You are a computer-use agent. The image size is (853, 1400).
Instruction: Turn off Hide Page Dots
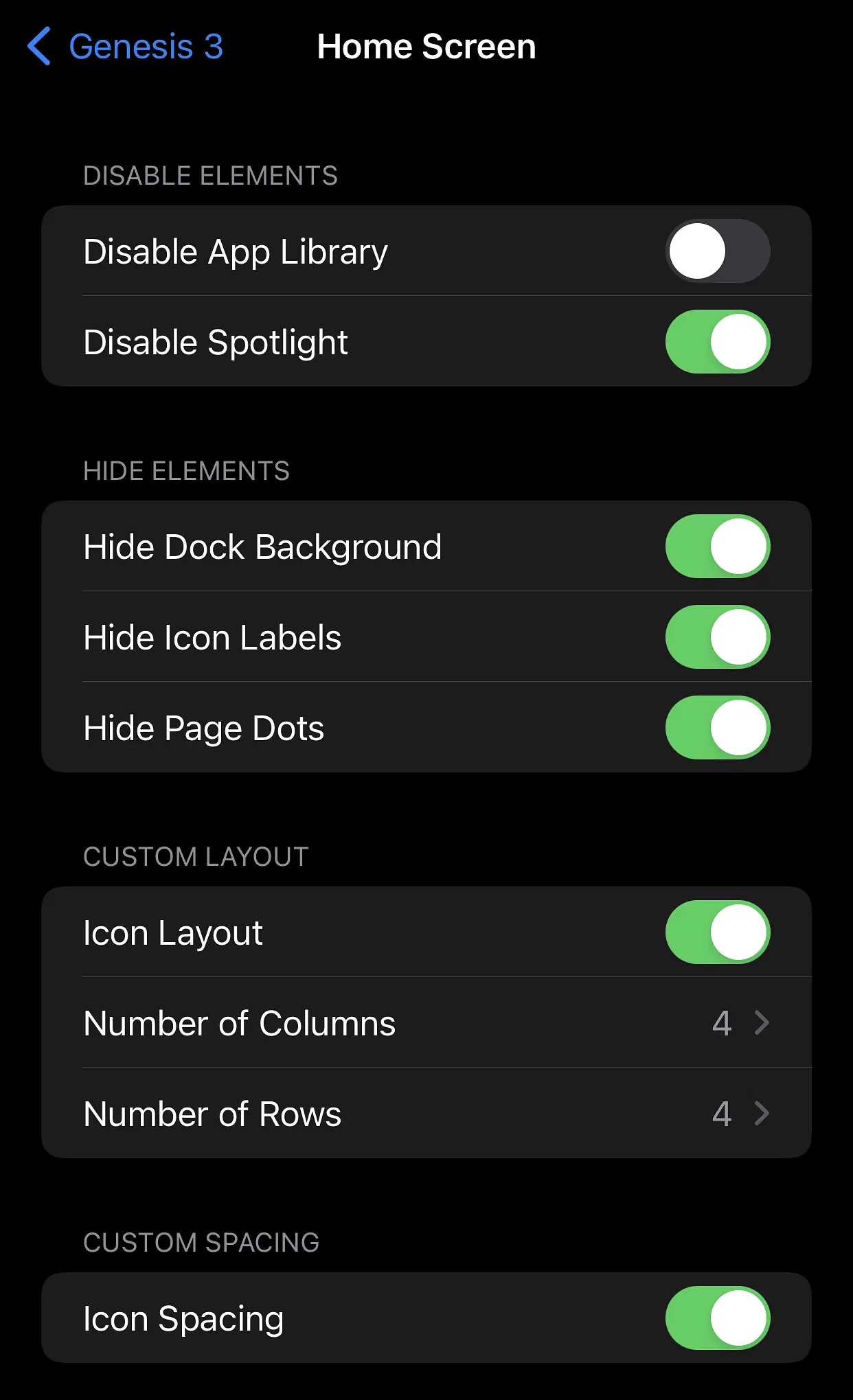click(717, 728)
